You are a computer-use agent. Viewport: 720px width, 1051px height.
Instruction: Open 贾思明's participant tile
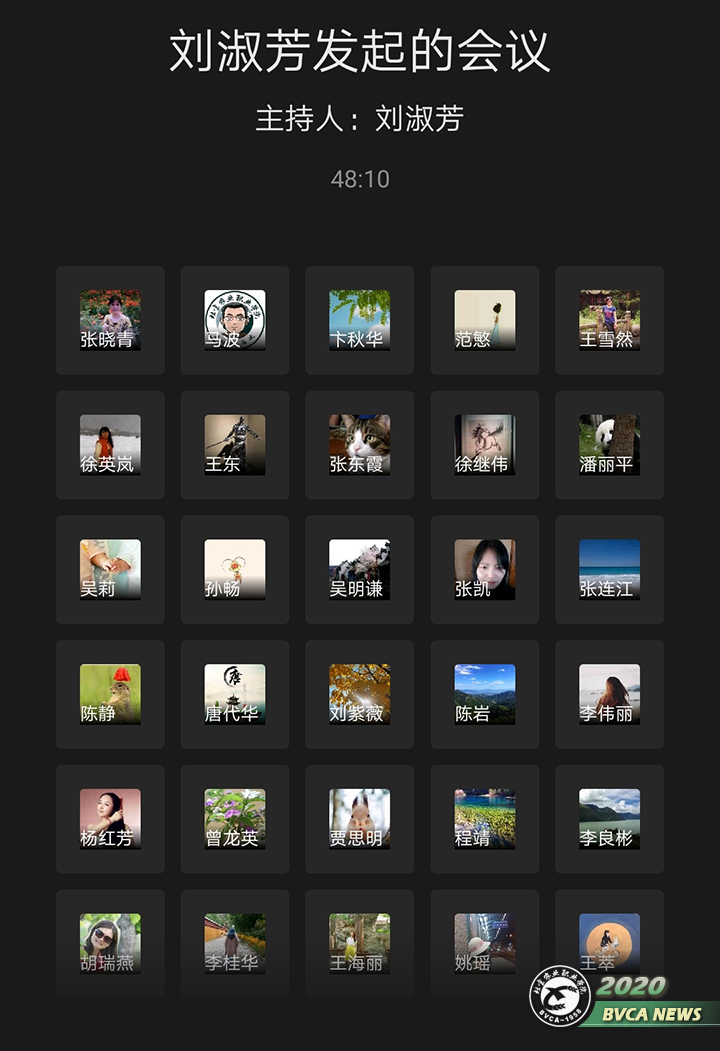click(x=360, y=819)
